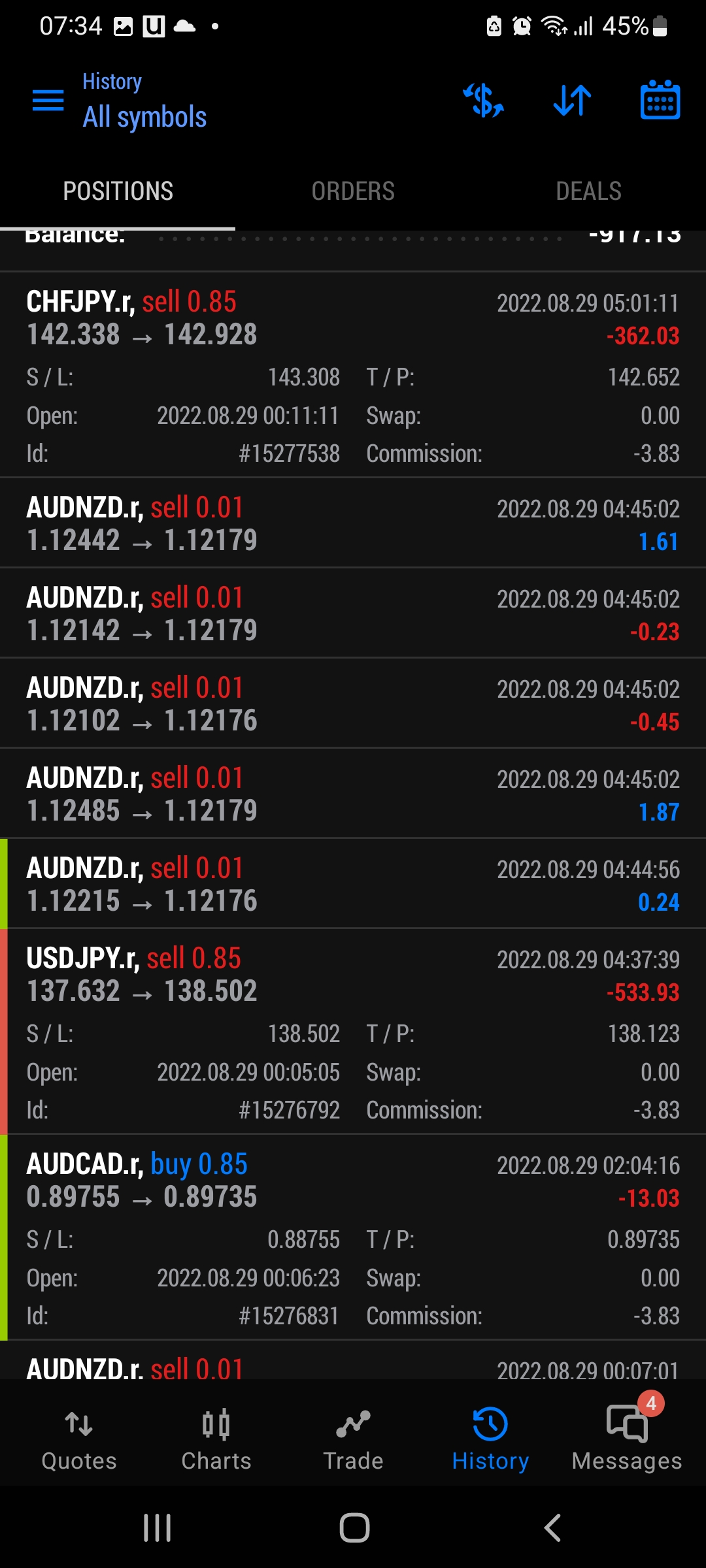Screen dimensions: 706x1568
Task: Select the Positions tab
Action: tap(118, 191)
